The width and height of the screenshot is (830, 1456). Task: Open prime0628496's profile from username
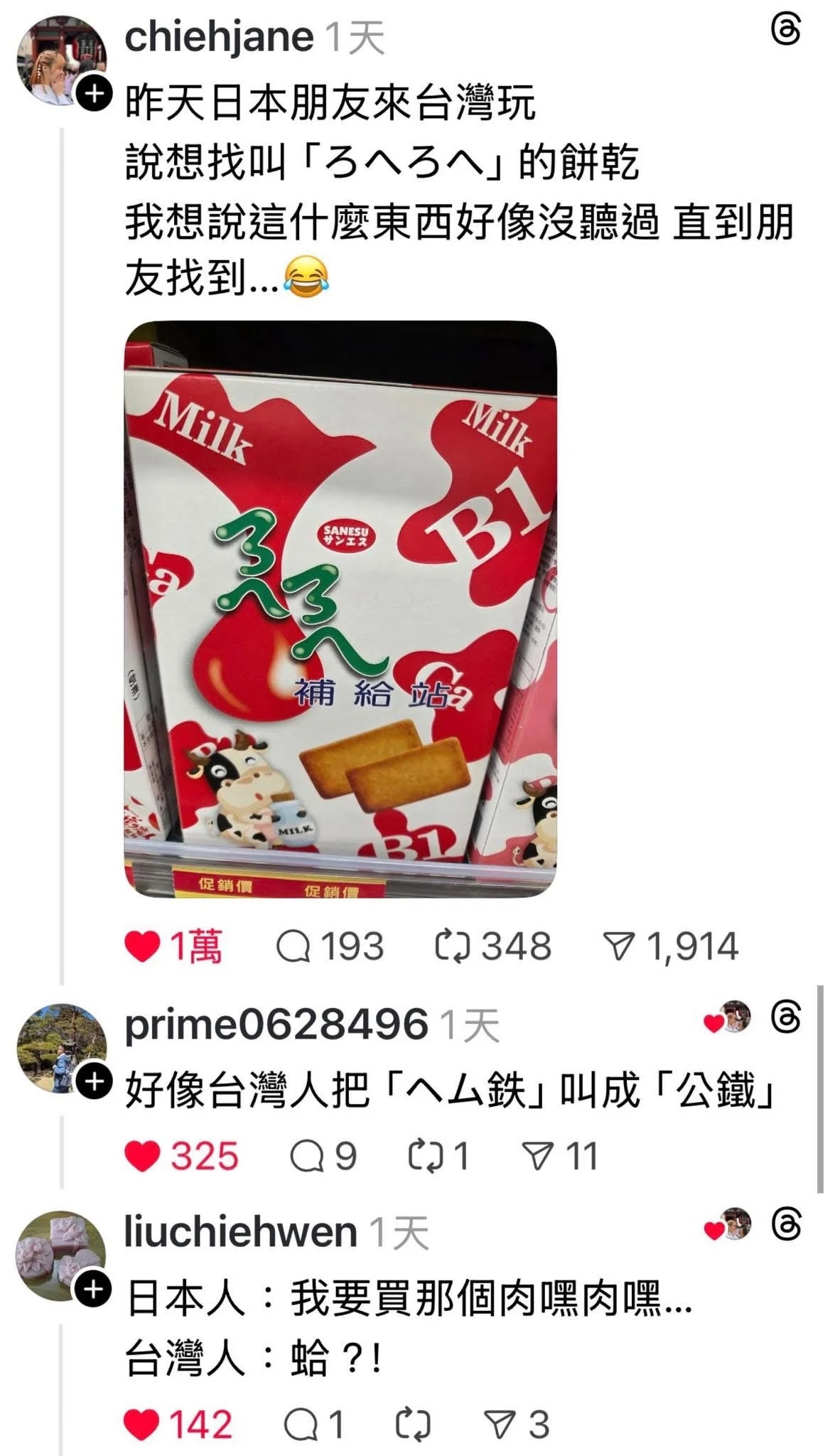tap(276, 1025)
